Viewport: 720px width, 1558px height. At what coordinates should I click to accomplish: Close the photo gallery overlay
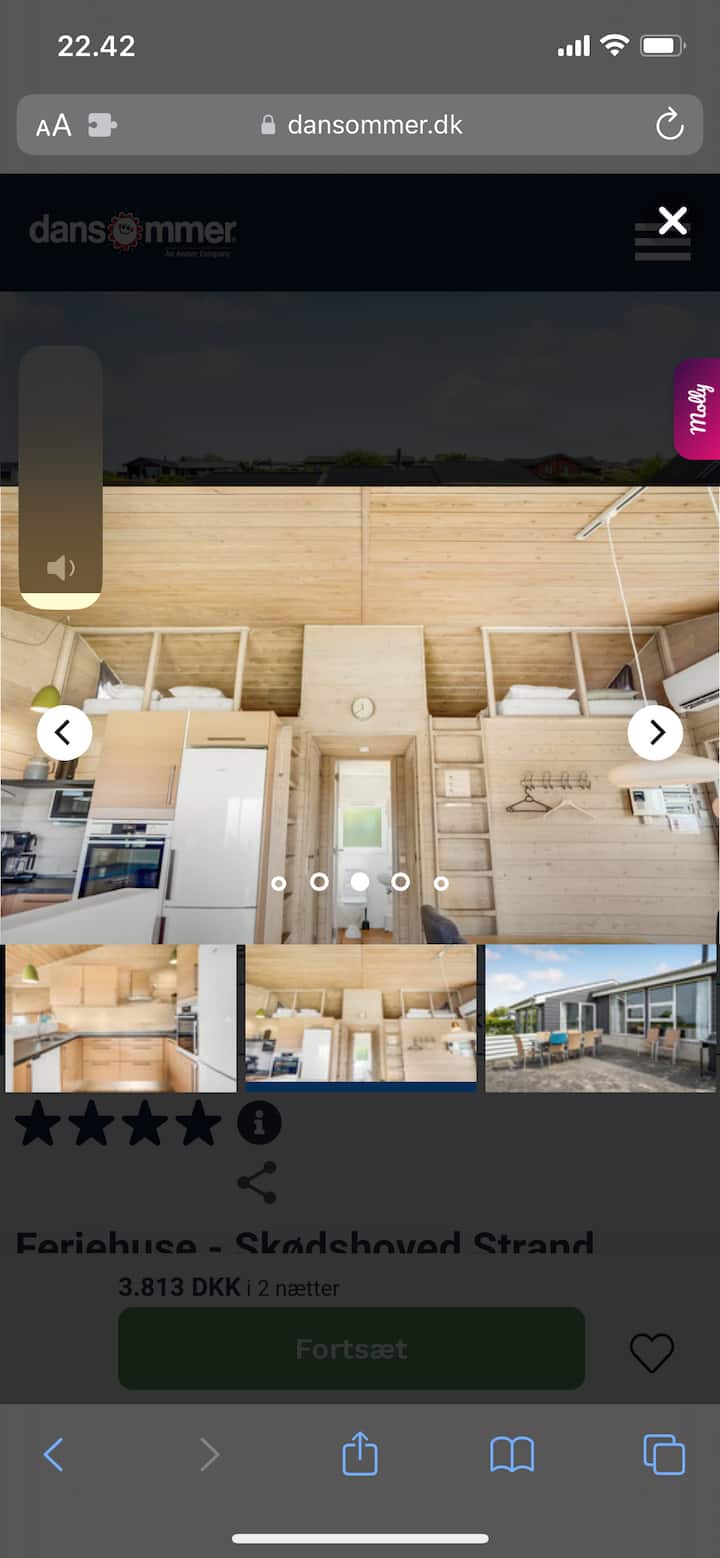tap(673, 220)
